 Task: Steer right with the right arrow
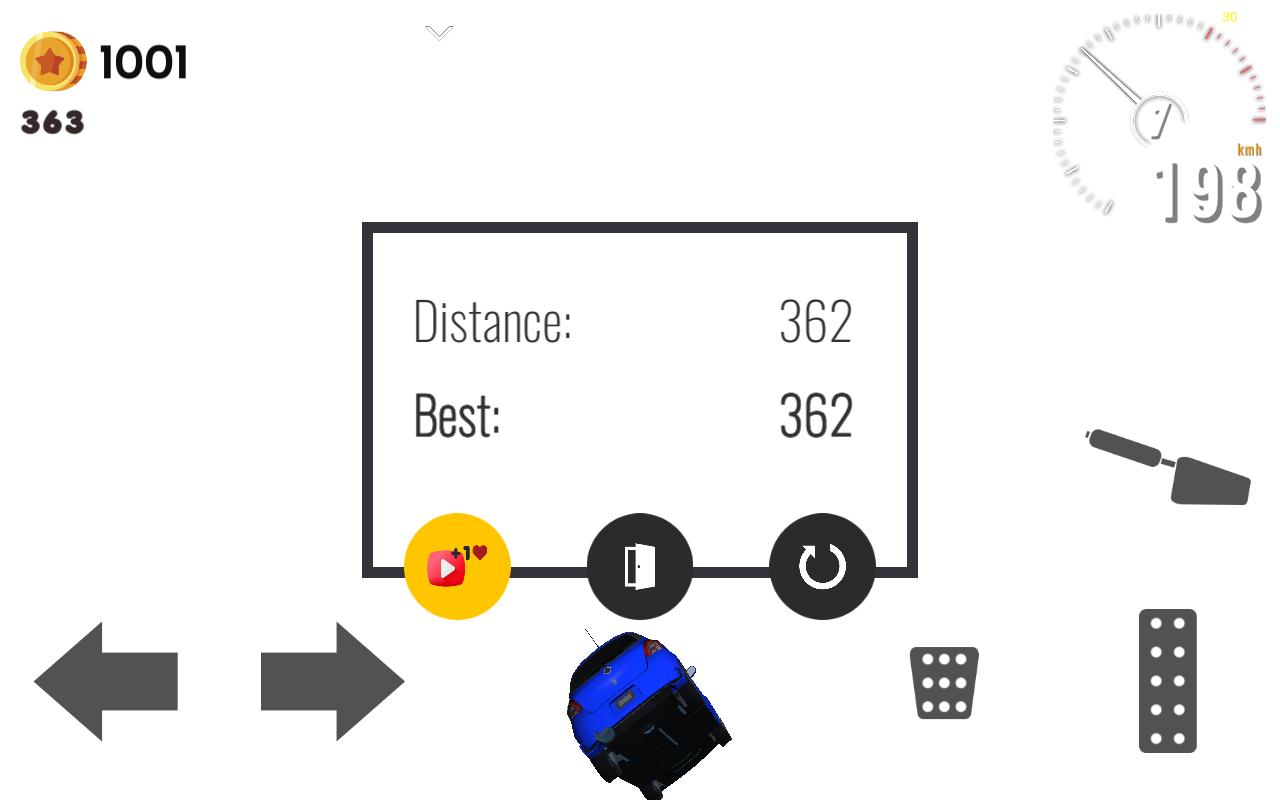(332, 681)
